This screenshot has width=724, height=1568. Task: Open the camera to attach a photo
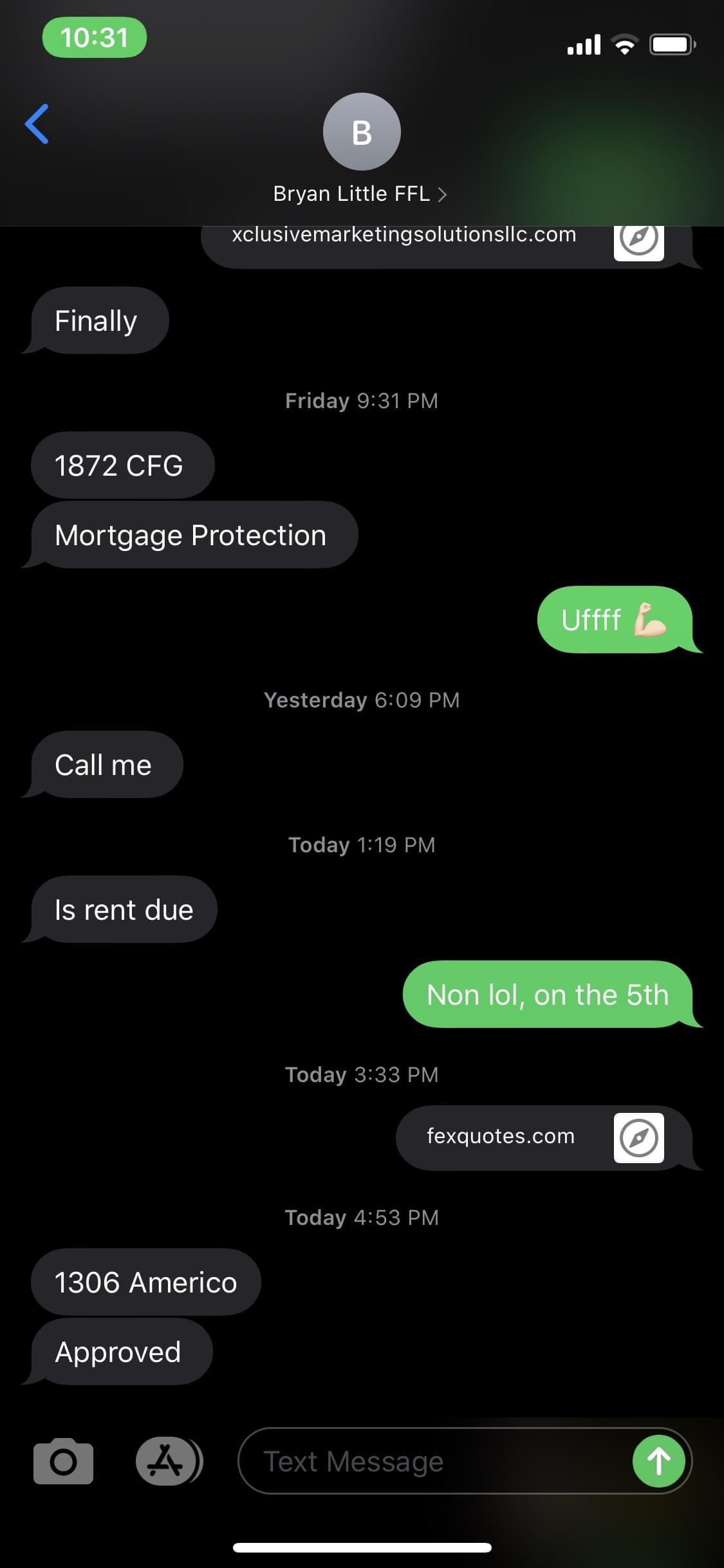(63, 1461)
